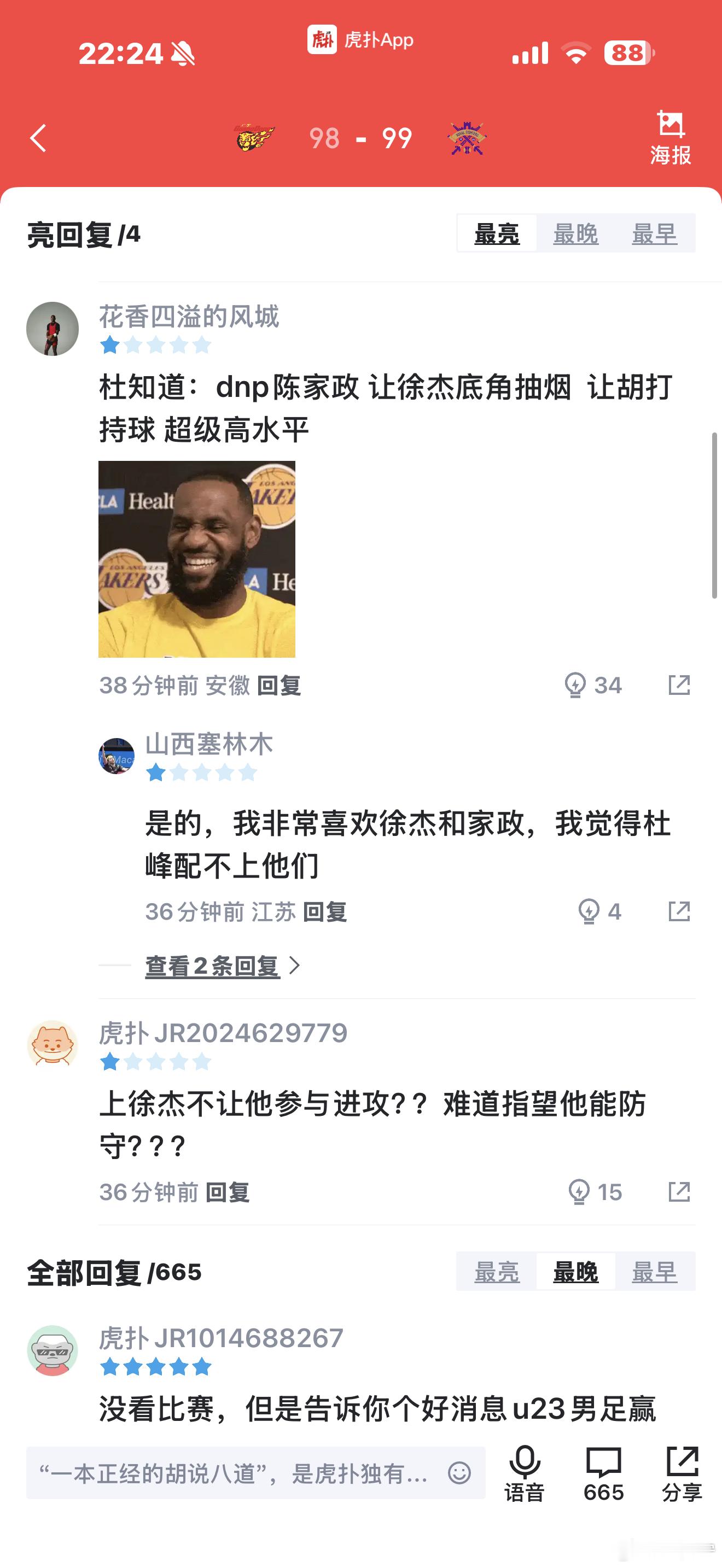Viewport: 722px width, 1568px height.
Task: Light up JR2024629779's comment lightbulb (15)
Action: click(x=580, y=1192)
